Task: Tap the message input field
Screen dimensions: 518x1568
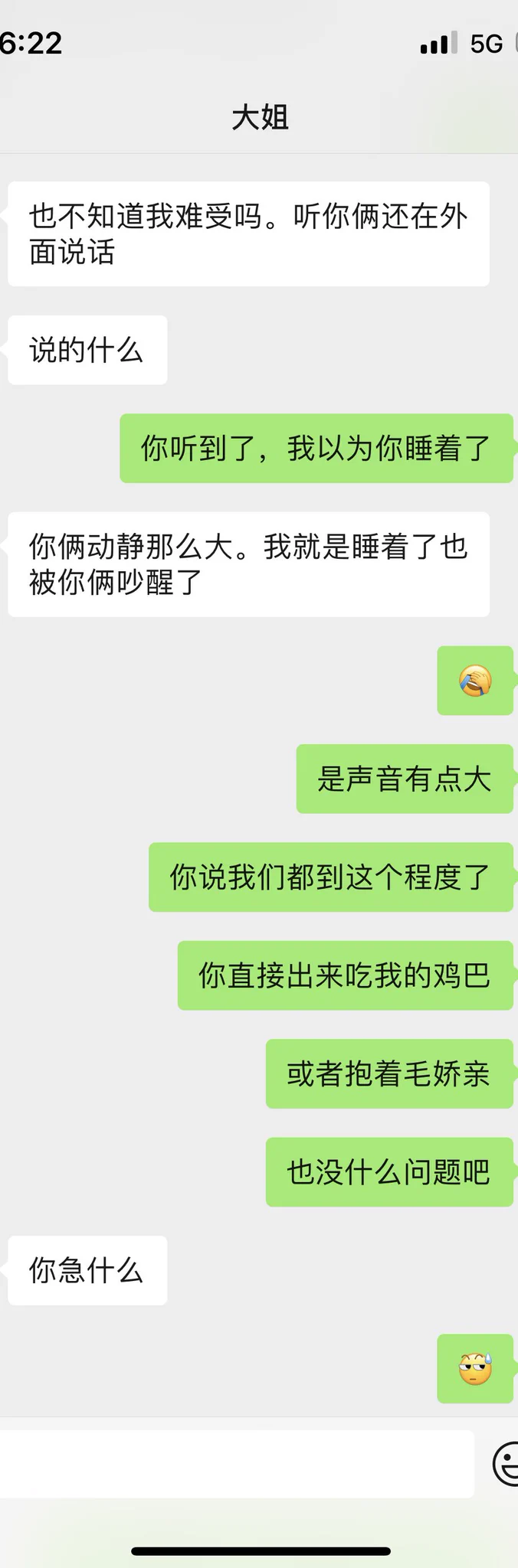Action: (x=230, y=1463)
